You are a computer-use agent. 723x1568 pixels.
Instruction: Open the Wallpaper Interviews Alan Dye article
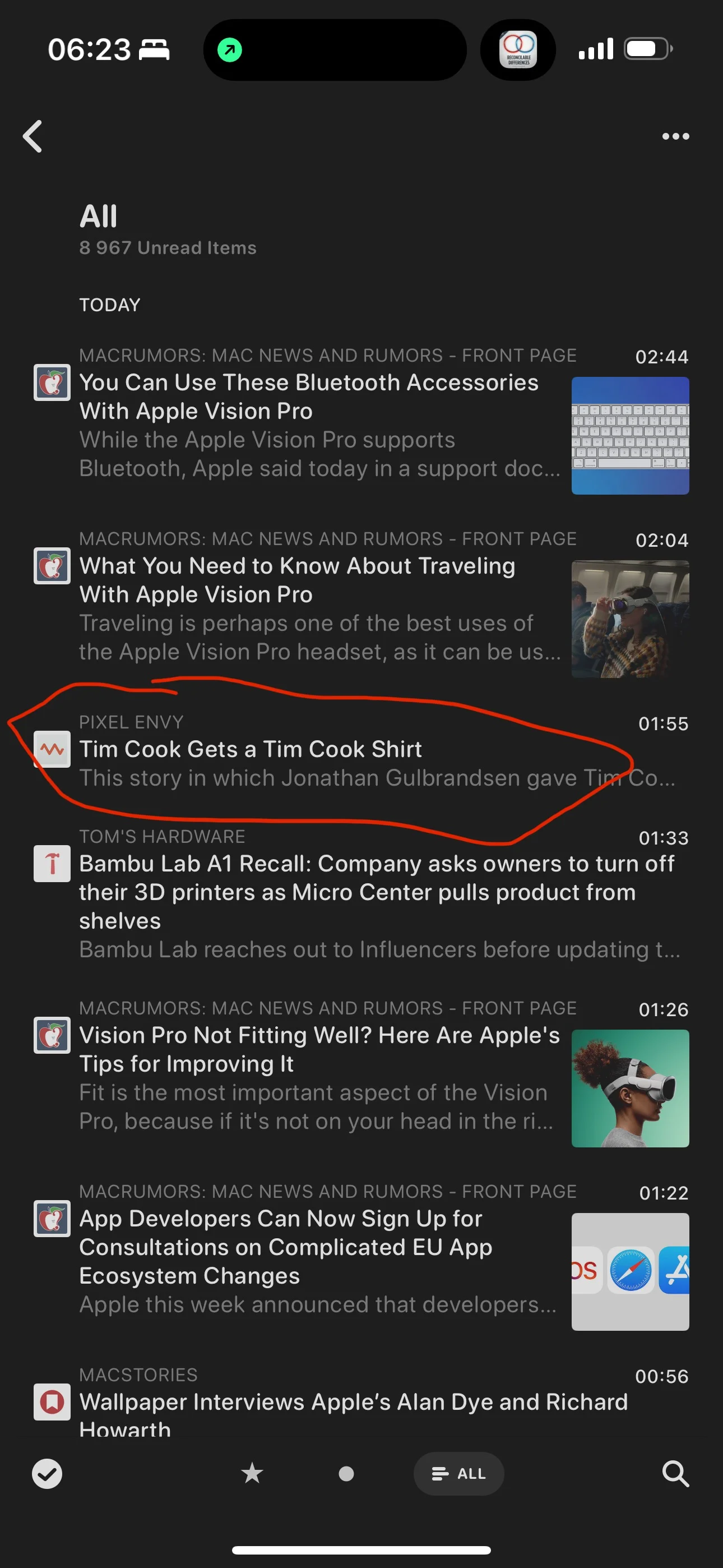click(353, 1403)
